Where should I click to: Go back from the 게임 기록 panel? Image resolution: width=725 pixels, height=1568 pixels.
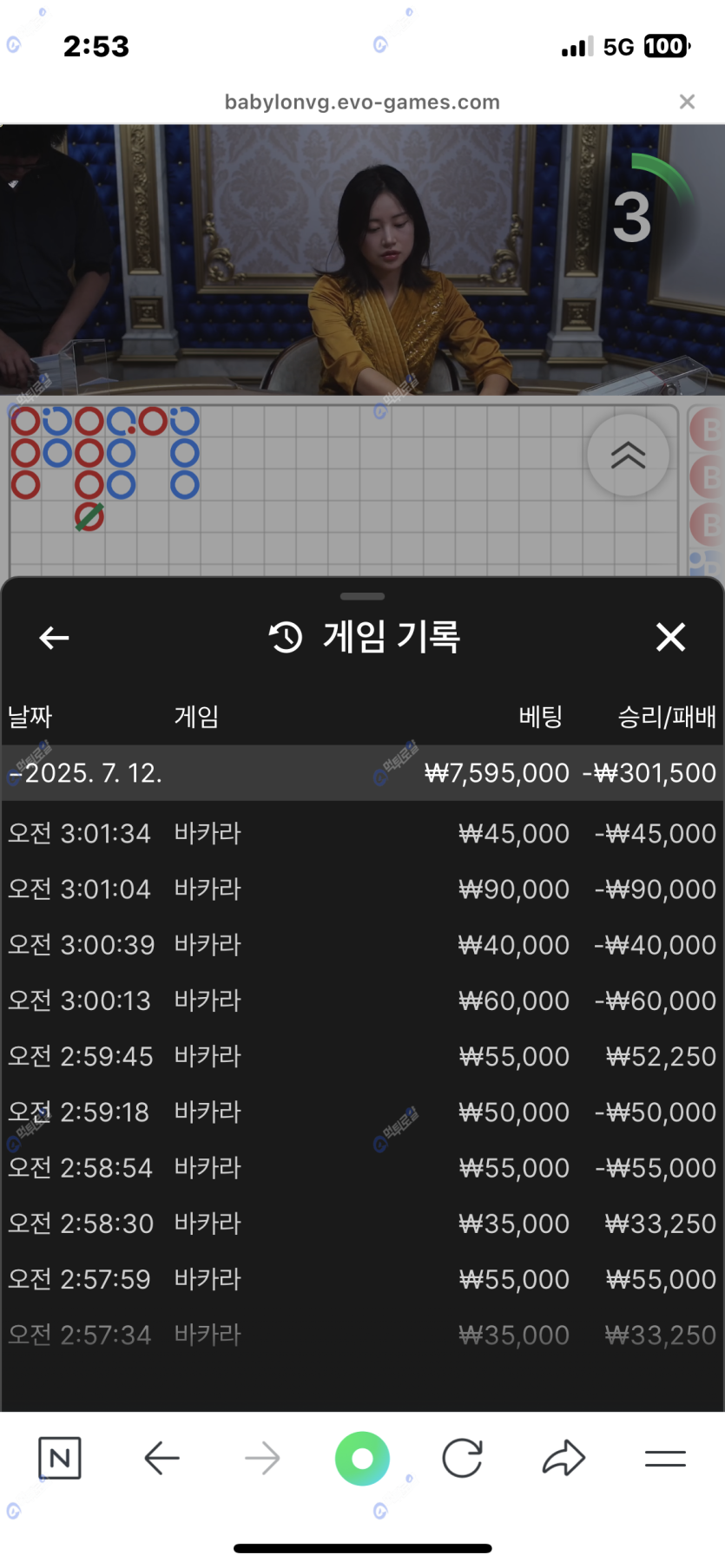point(54,638)
